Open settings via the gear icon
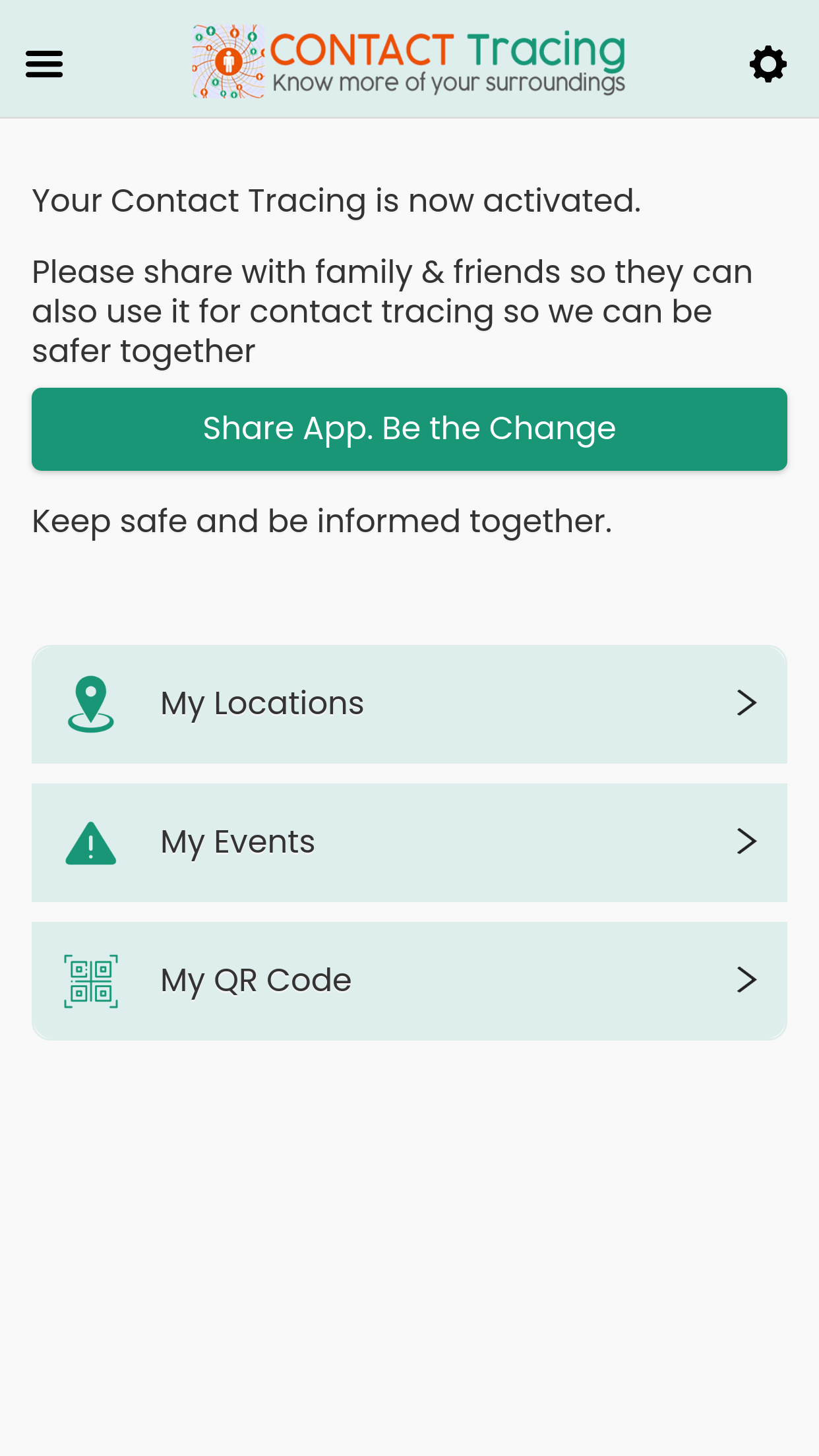The image size is (819, 1456). pyautogui.click(x=768, y=63)
